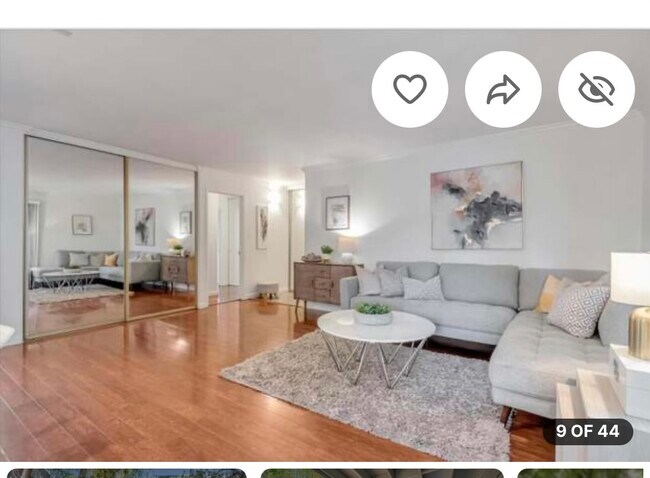Share this listing
The image size is (650, 478).
point(503,89)
